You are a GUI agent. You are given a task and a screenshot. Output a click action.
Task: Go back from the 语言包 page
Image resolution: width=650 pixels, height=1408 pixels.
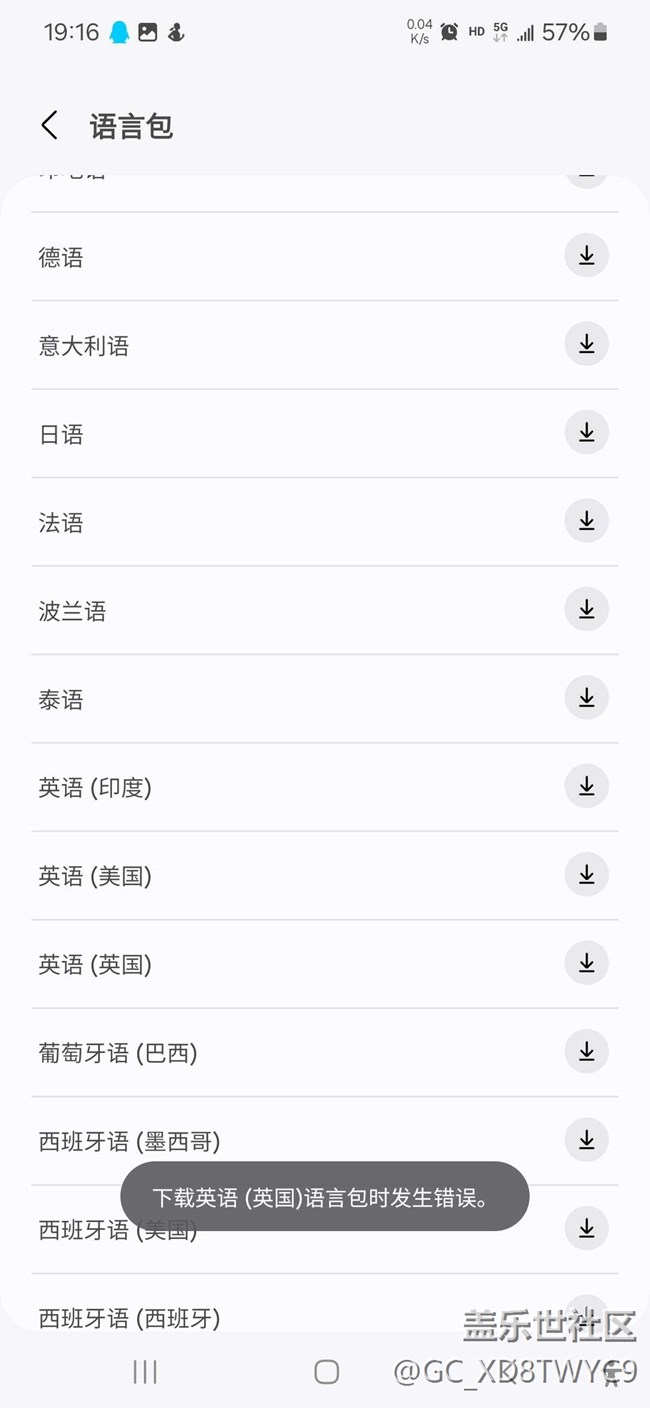[50, 126]
